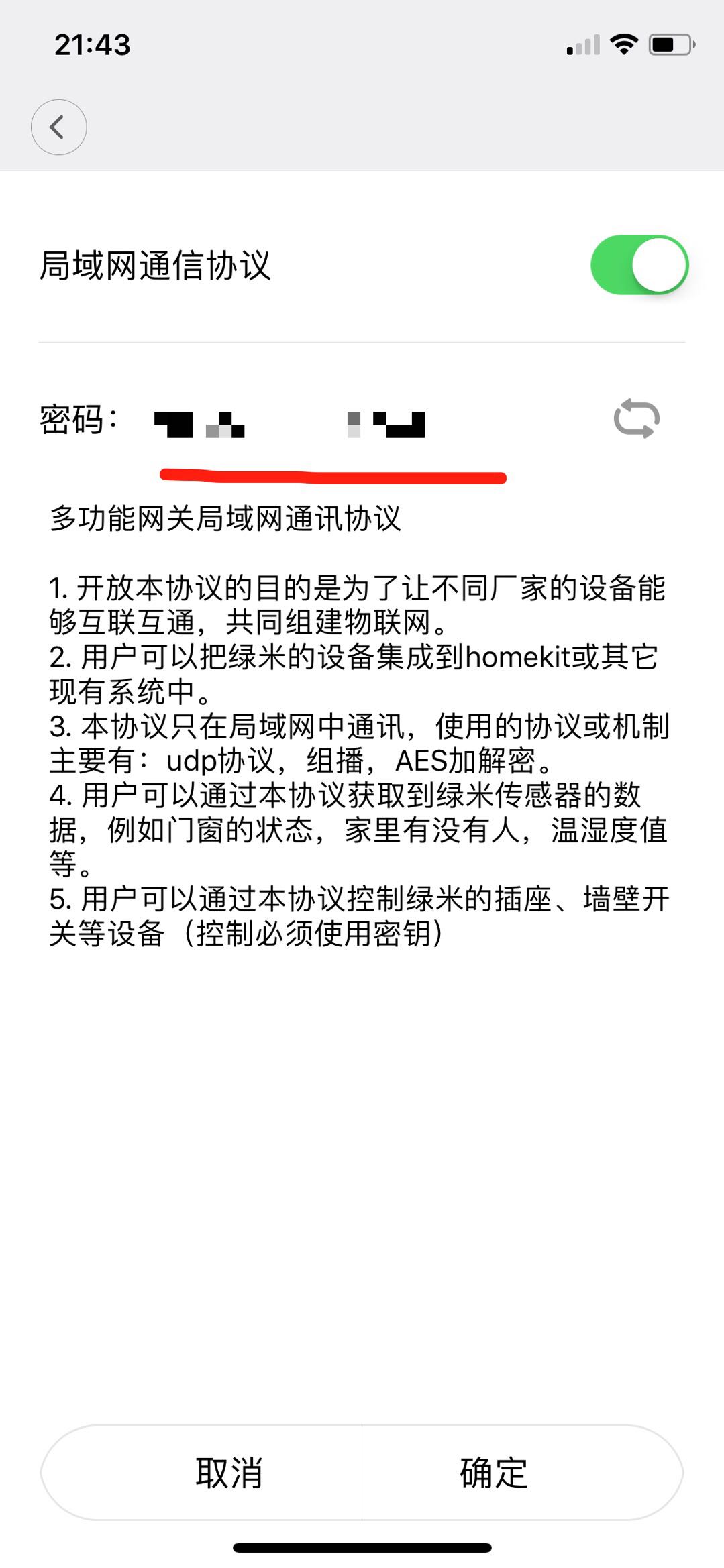Go back using the top arrow
Image resolution: width=724 pixels, height=1568 pixels.
[x=59, y=127]
